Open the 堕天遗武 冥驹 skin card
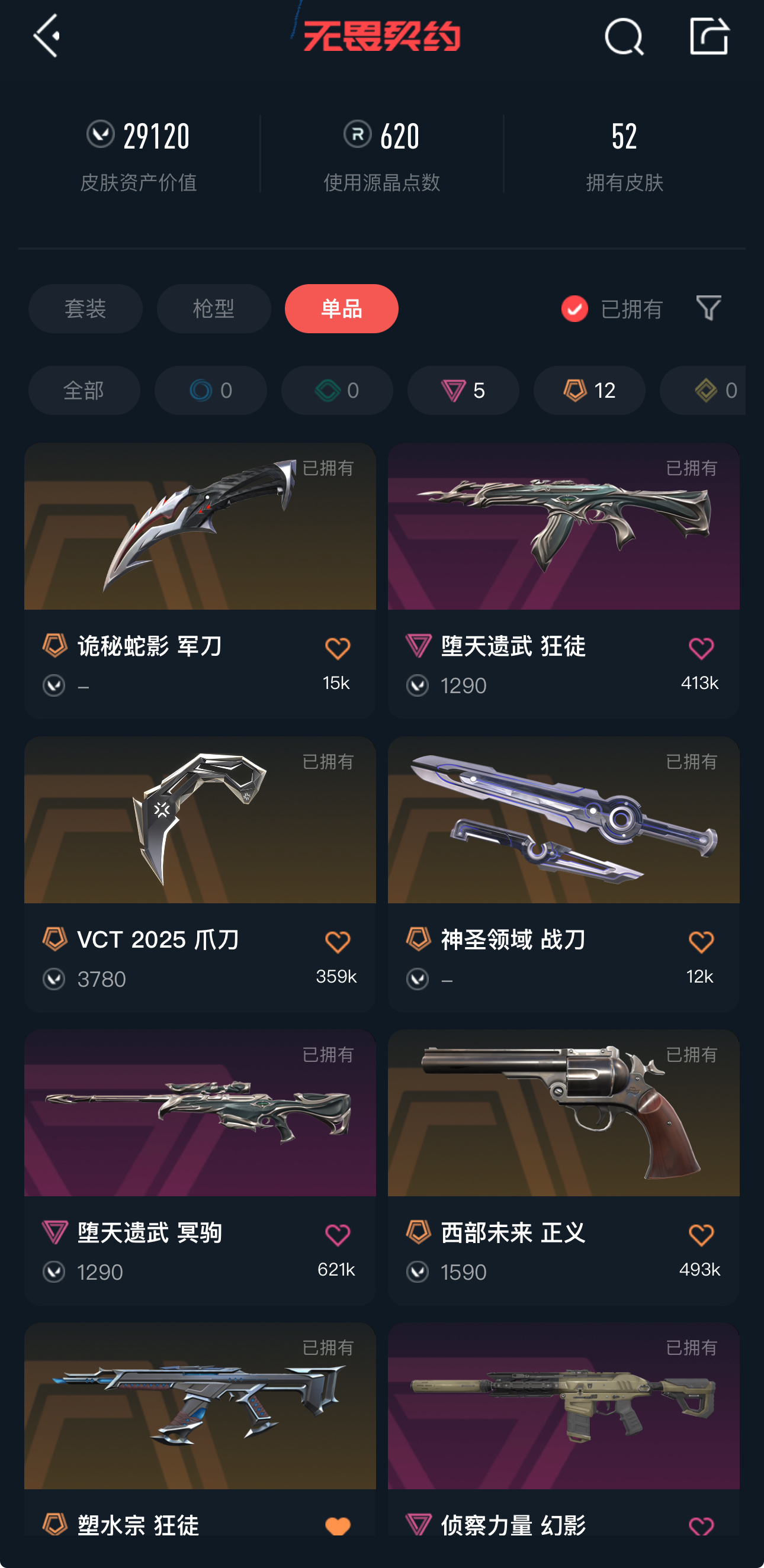 coord(200,1167)
